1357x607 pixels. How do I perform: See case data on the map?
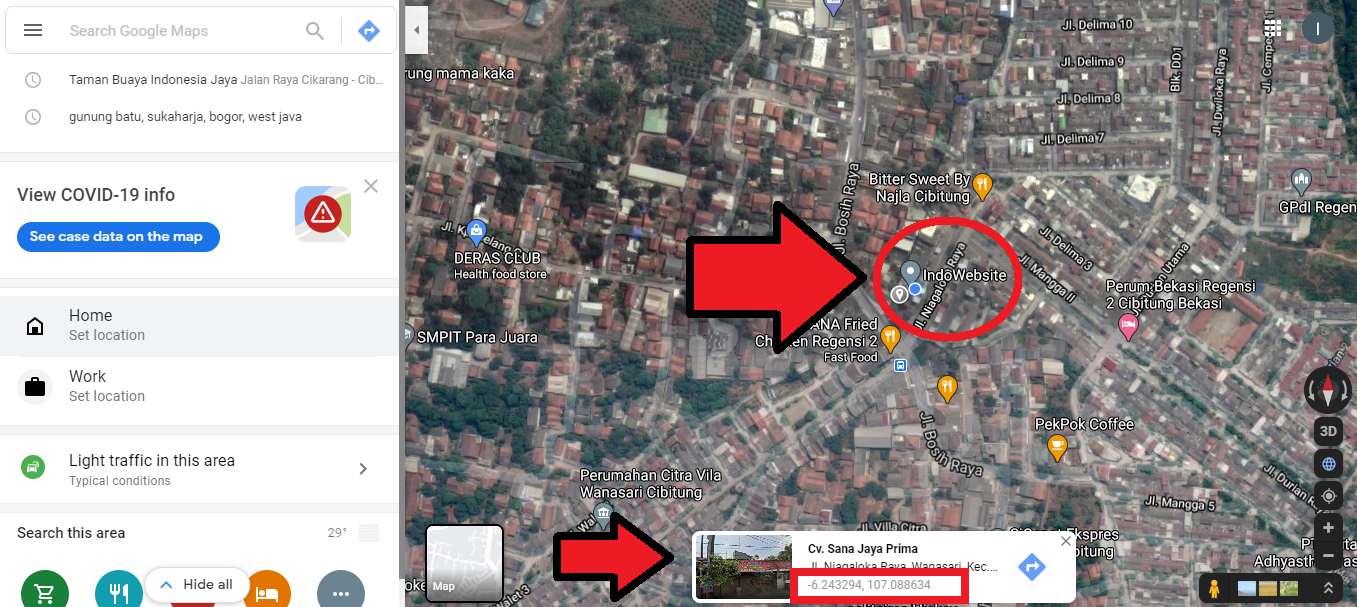pyautogui.click(x=117, y=237)
